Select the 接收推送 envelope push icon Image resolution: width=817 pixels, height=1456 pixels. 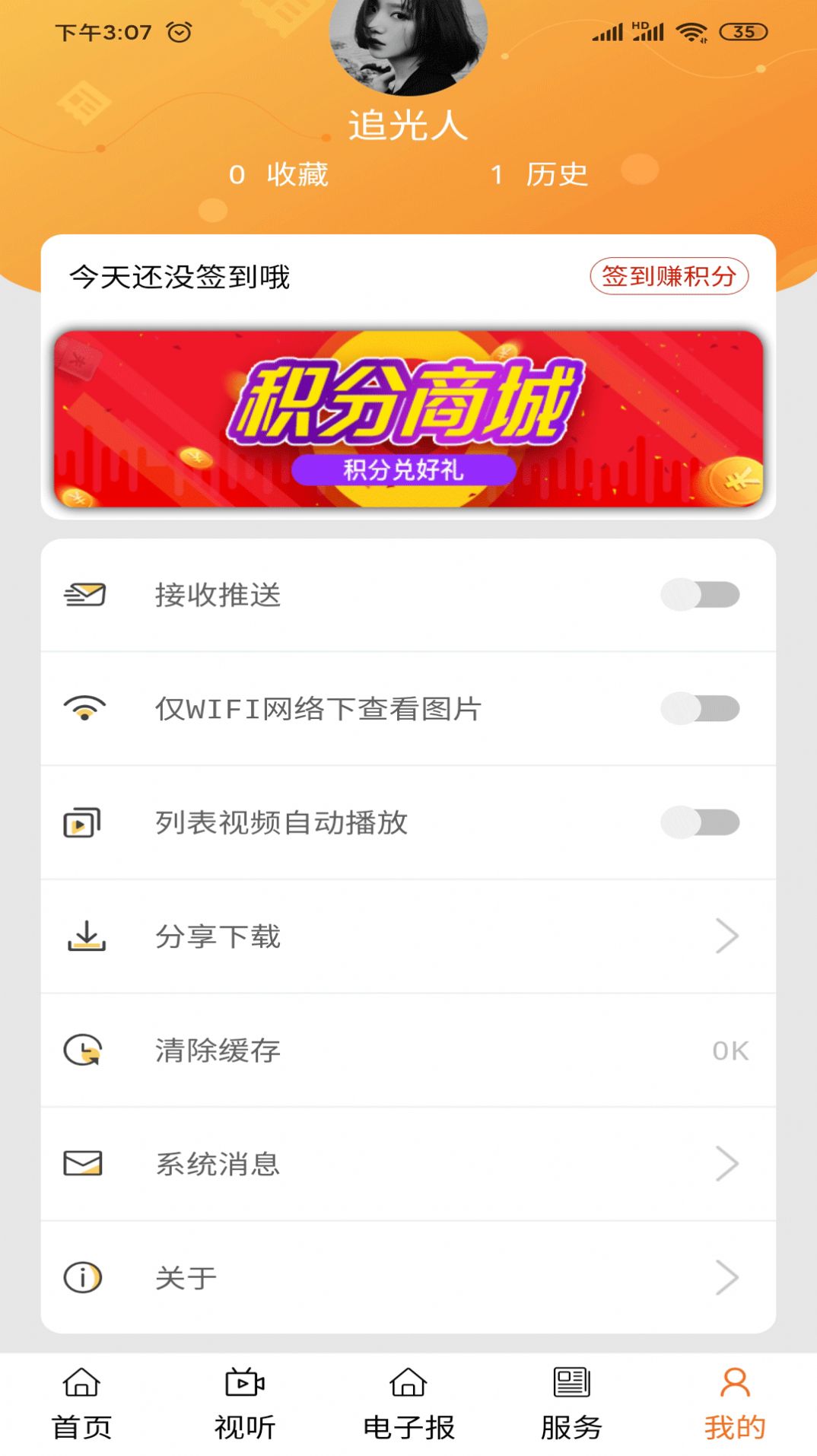point(86,596)
